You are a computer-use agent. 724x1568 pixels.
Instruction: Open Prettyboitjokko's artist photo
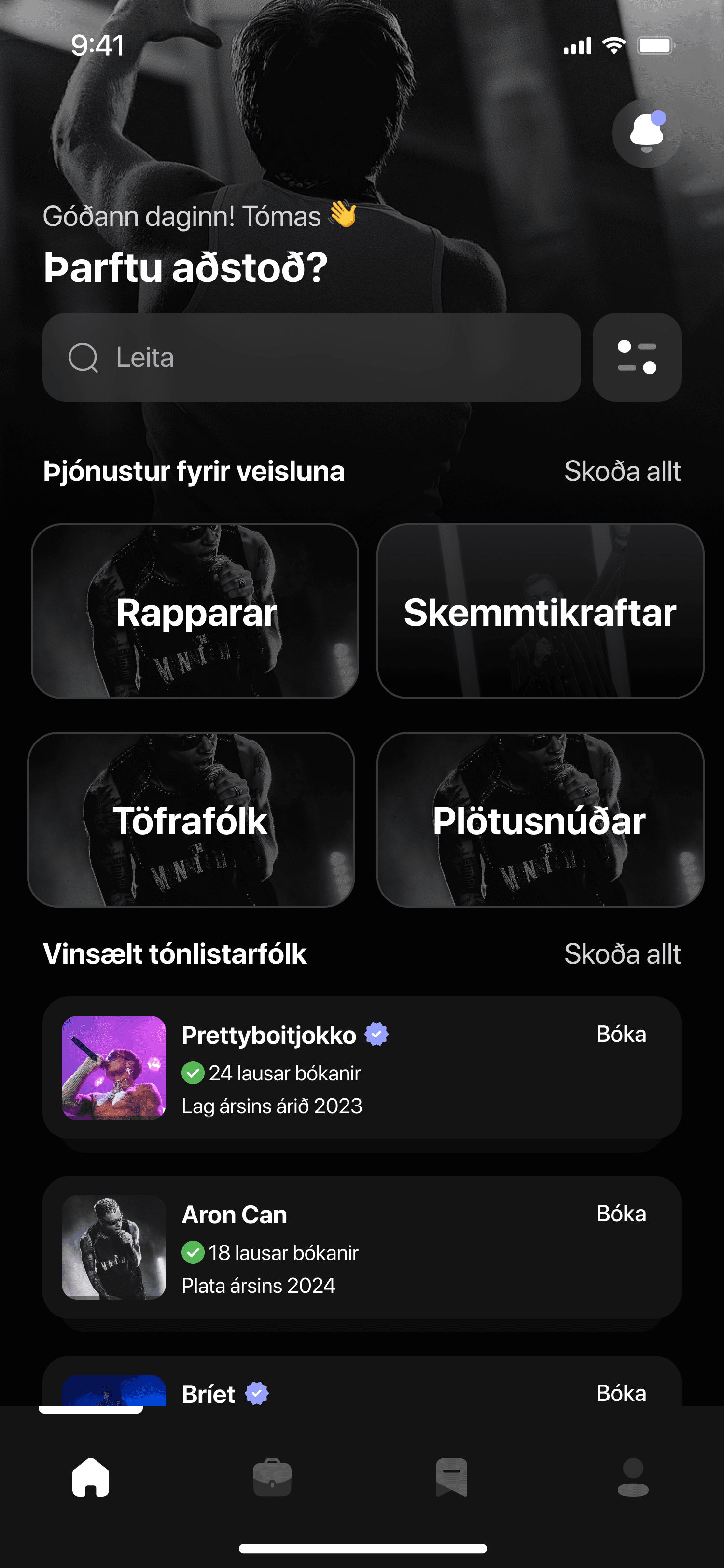(x=114, y=1067)
